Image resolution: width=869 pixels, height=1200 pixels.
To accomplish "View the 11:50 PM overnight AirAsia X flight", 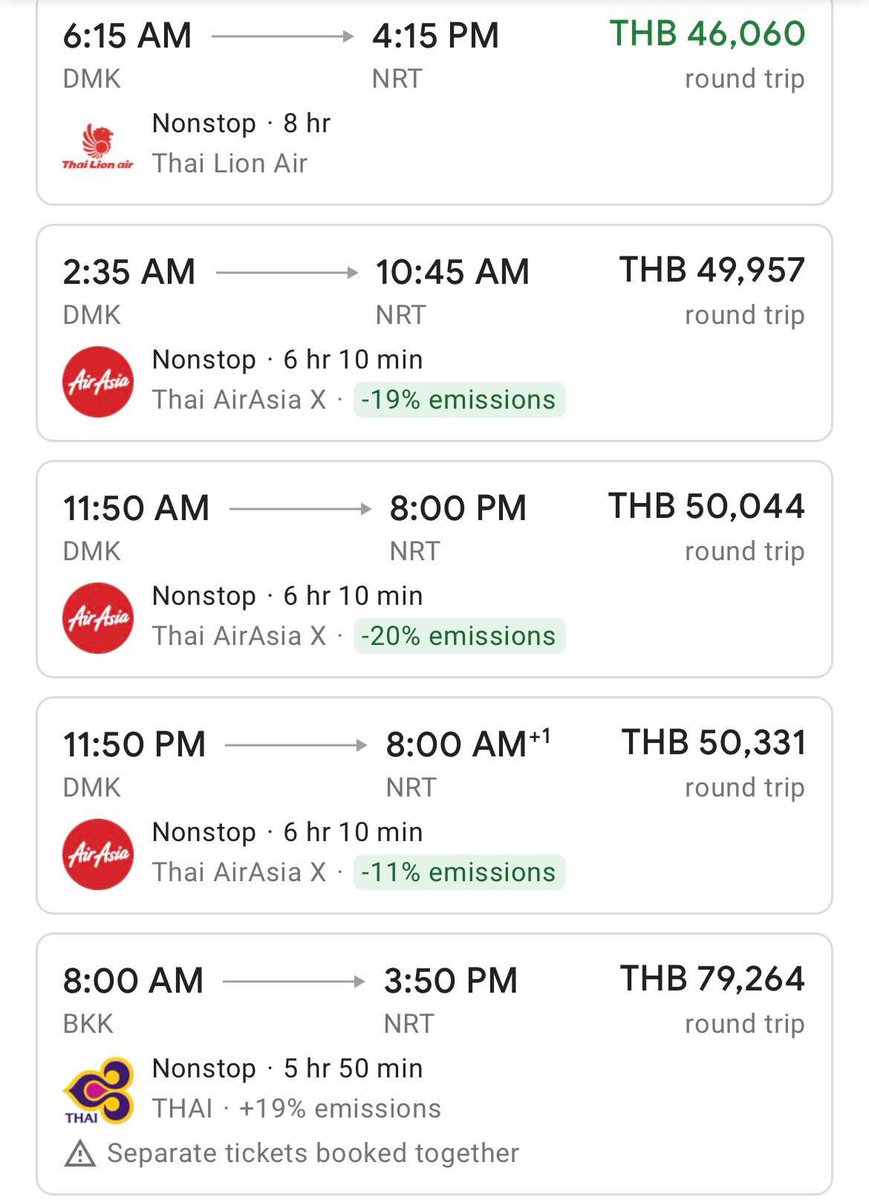I will click(x=434, y=805).
